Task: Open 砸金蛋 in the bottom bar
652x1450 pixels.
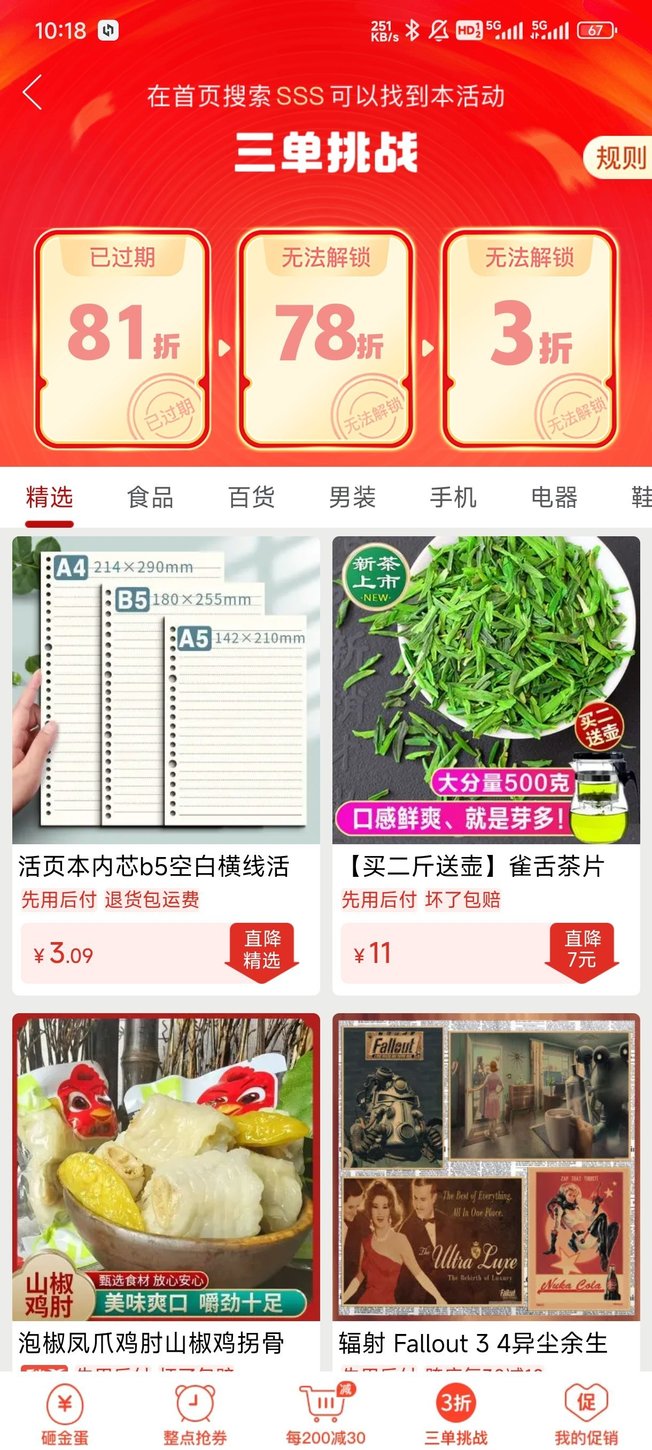Action: pos(65,1413)
